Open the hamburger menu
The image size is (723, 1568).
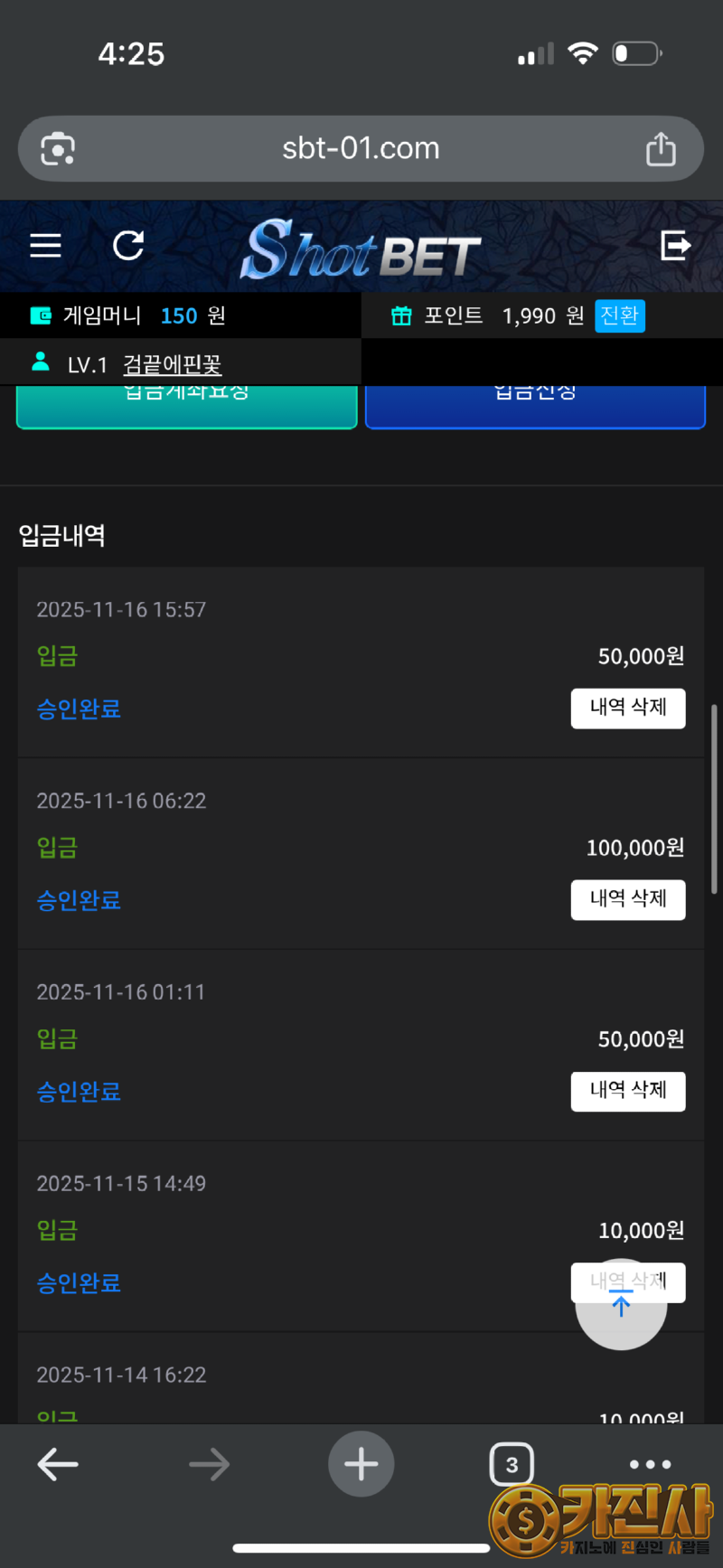(x=45, y=246)
